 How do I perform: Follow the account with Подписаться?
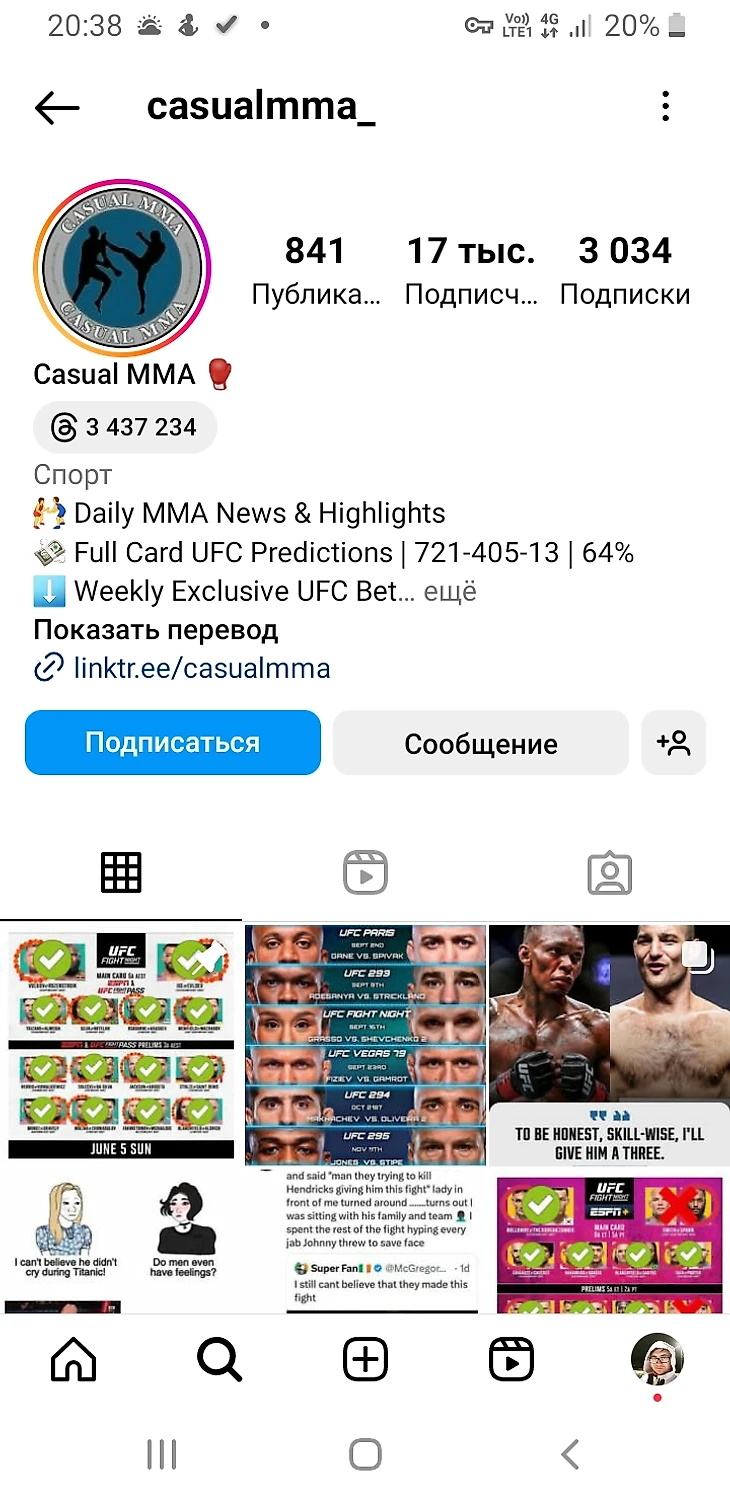point(172,743)
